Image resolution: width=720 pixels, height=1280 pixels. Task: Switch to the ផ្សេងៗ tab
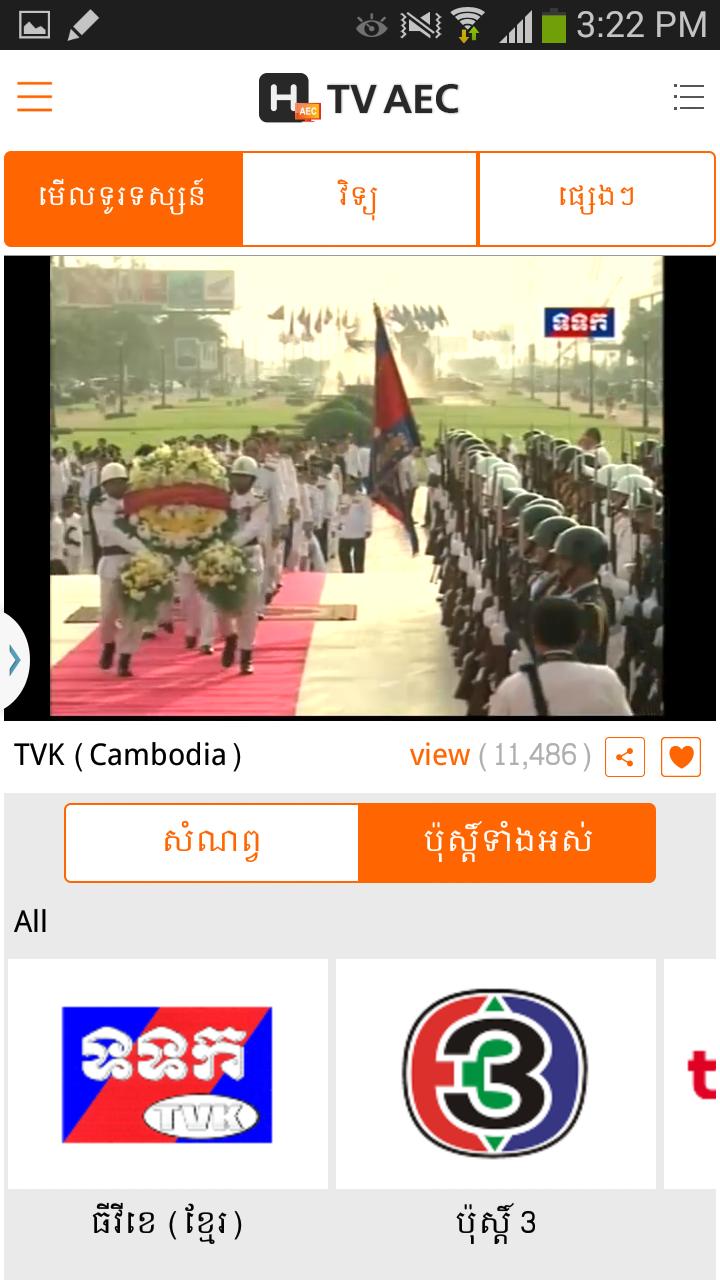click(597, 198)
